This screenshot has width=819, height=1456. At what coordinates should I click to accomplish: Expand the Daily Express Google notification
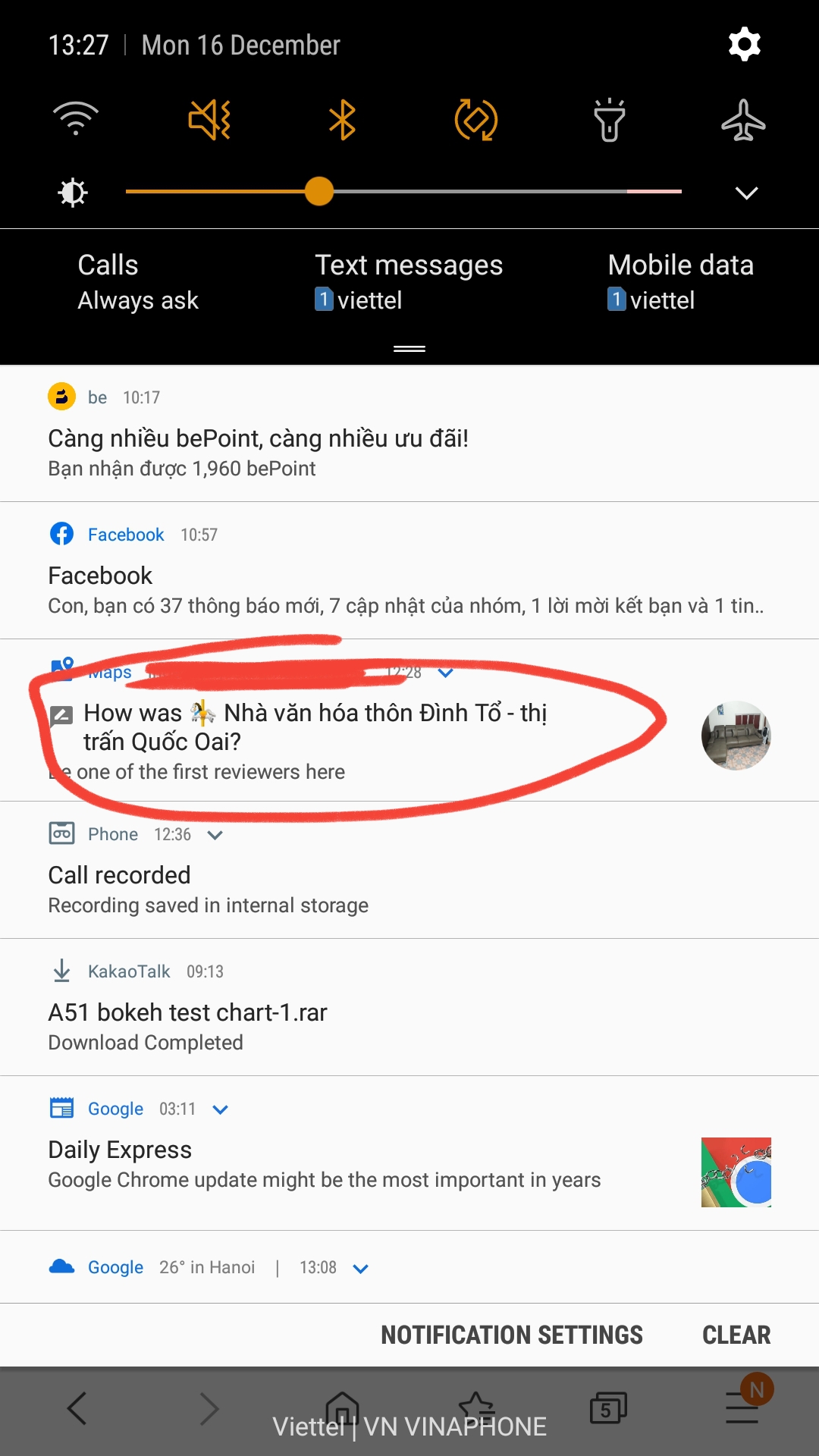(x=221, y=1109)
